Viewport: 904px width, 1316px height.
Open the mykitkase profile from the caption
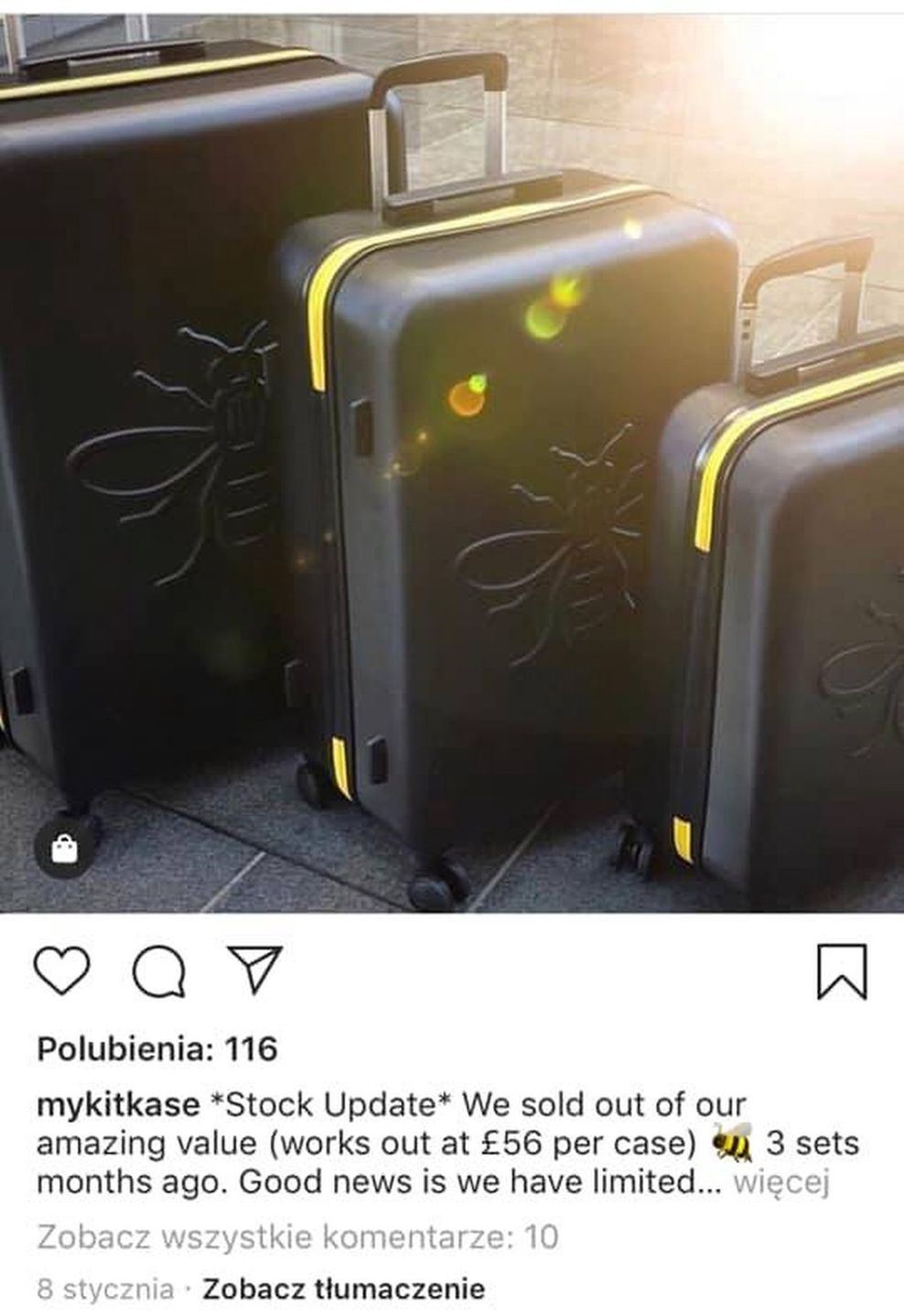[118, 1104]
